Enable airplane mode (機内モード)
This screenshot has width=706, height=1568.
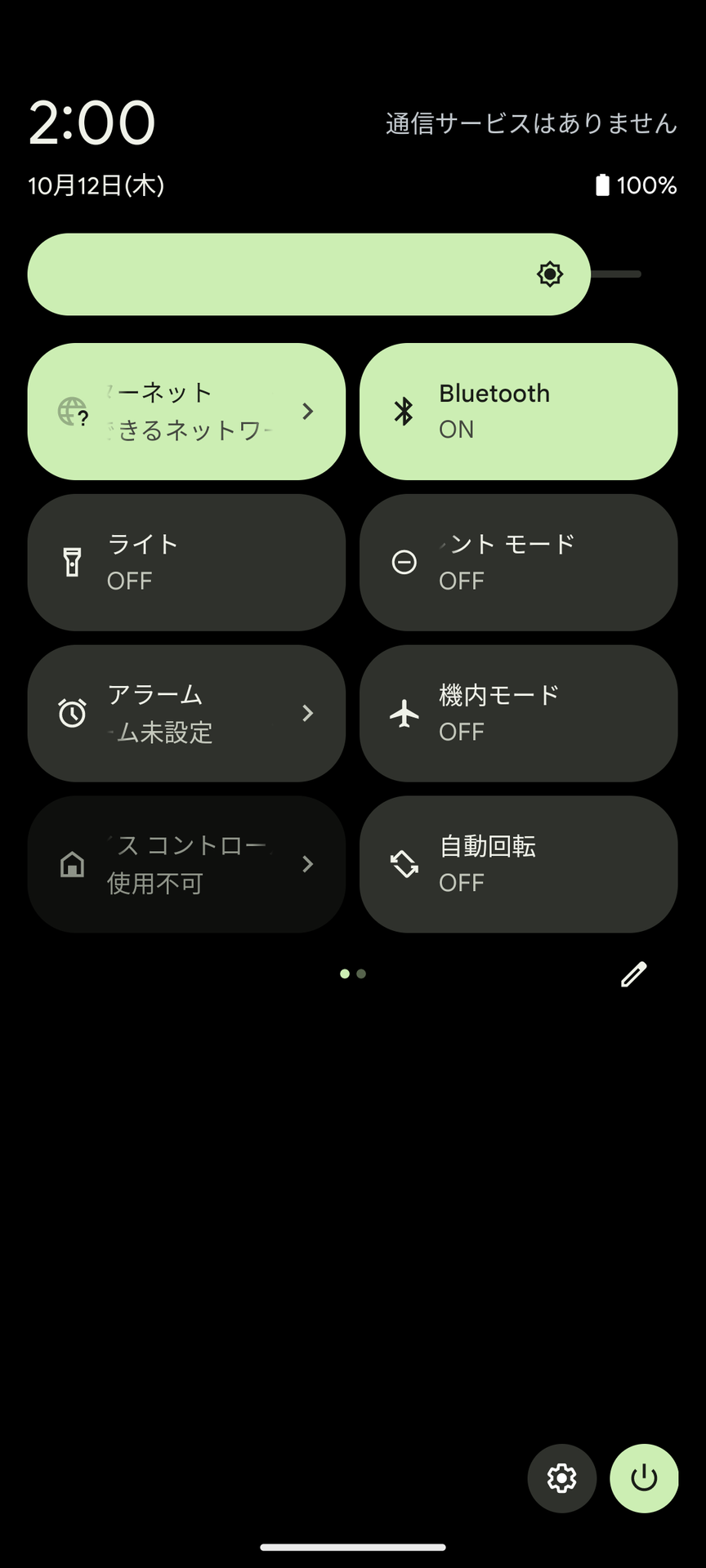click(518, 713)
